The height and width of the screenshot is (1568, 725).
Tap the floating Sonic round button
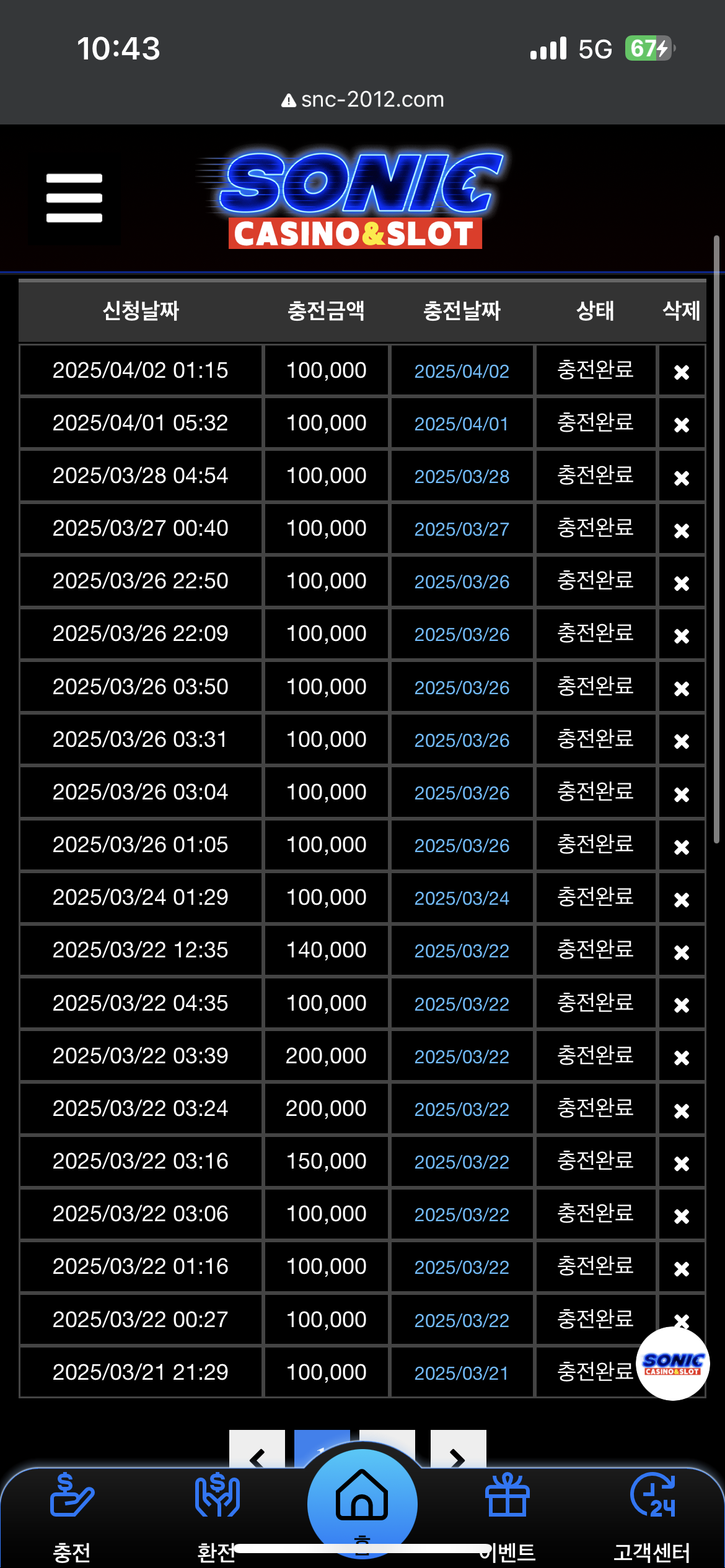[x=673, y=1363]
